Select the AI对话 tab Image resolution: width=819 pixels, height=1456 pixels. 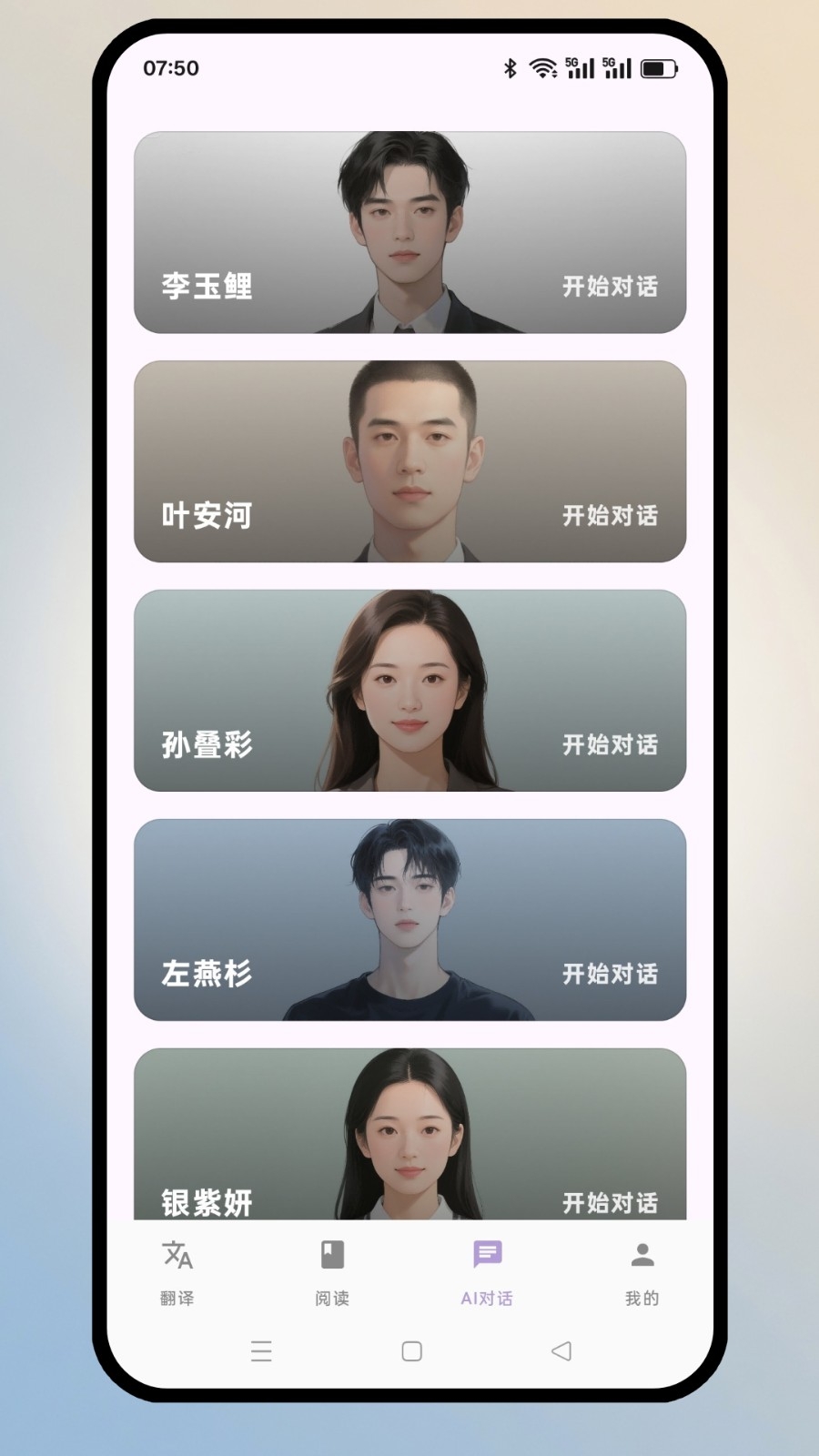click(x=487, y=1272)
